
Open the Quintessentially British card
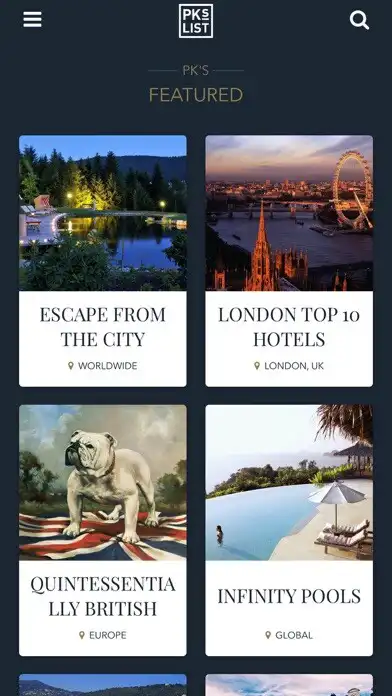(103, 530)
